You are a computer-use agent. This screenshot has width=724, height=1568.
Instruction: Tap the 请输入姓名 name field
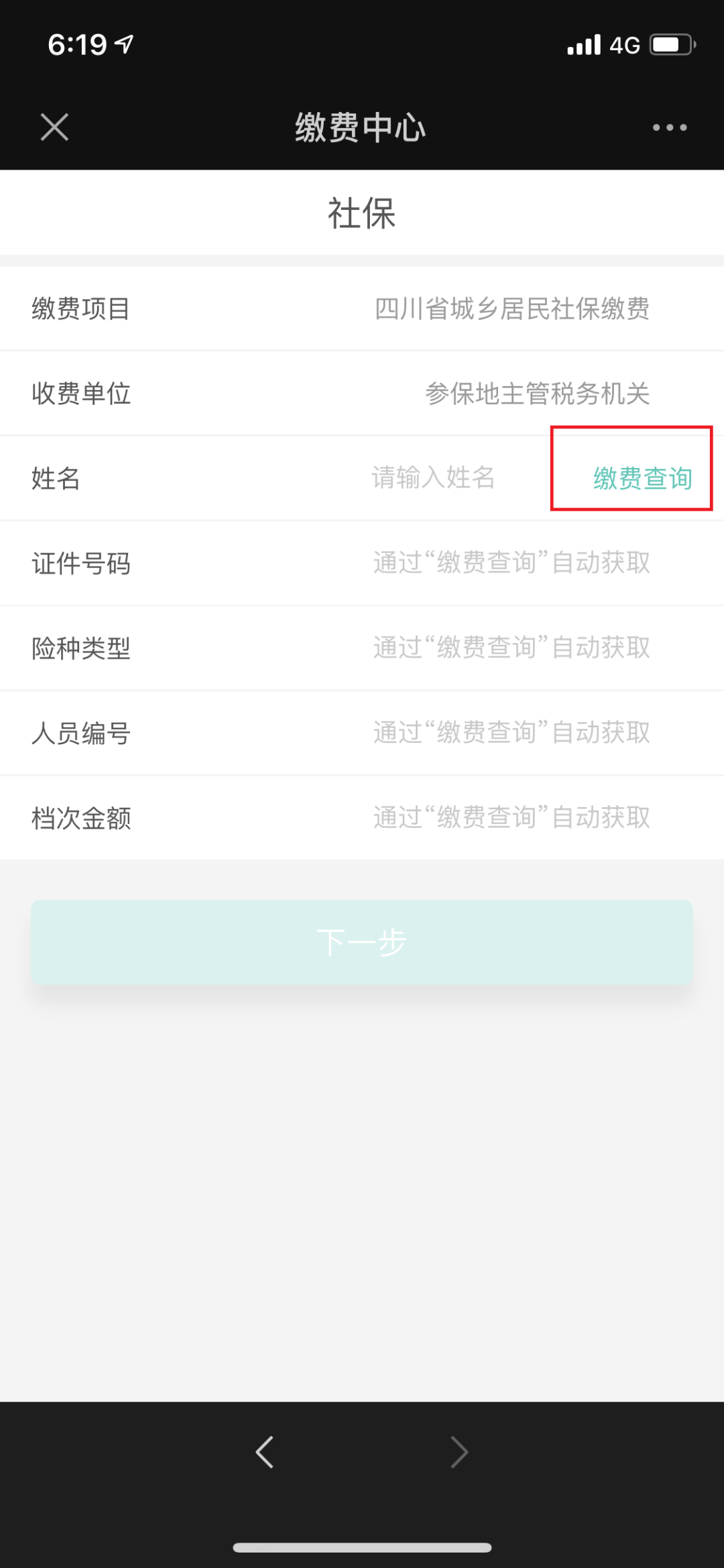[x=433, y=478]
